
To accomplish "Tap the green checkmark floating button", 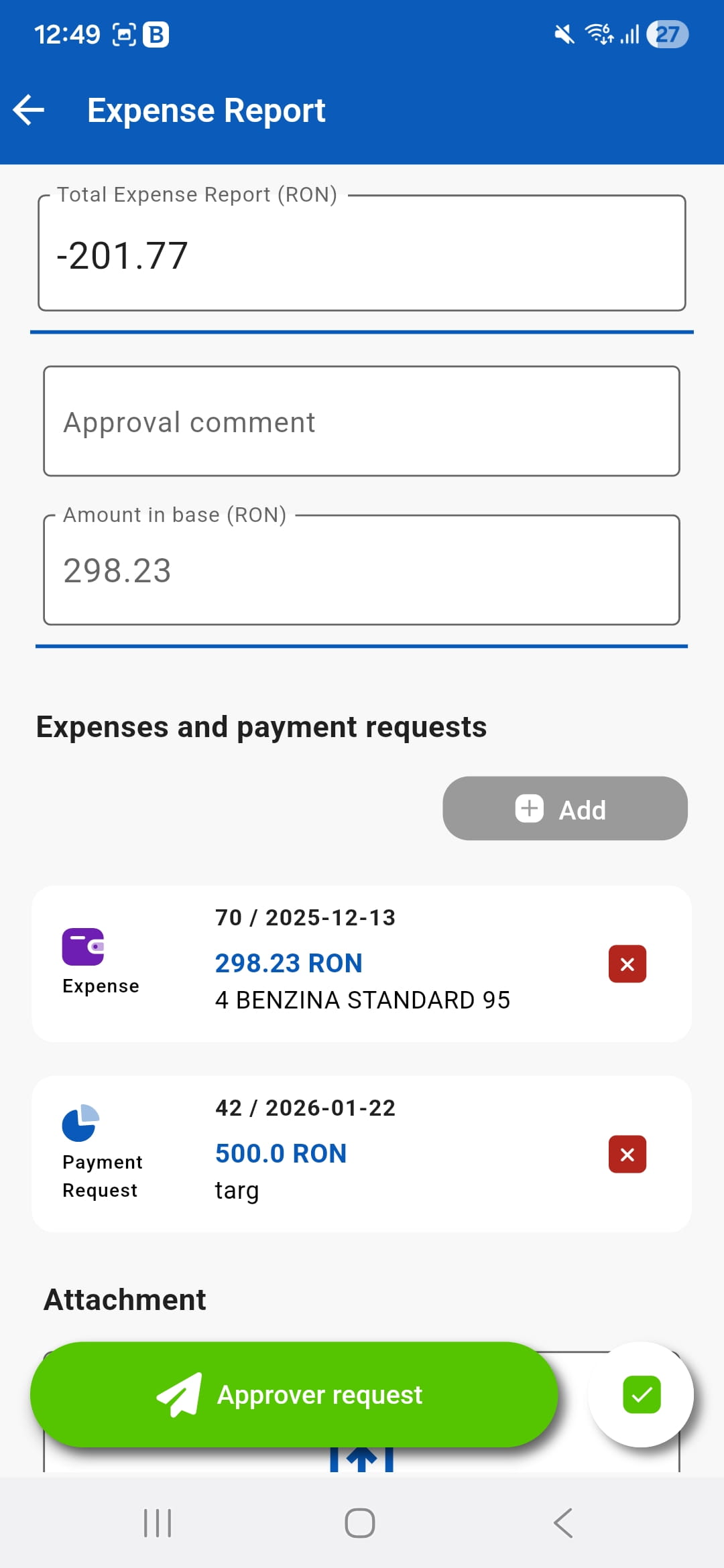I will (x=641, y=1394).
